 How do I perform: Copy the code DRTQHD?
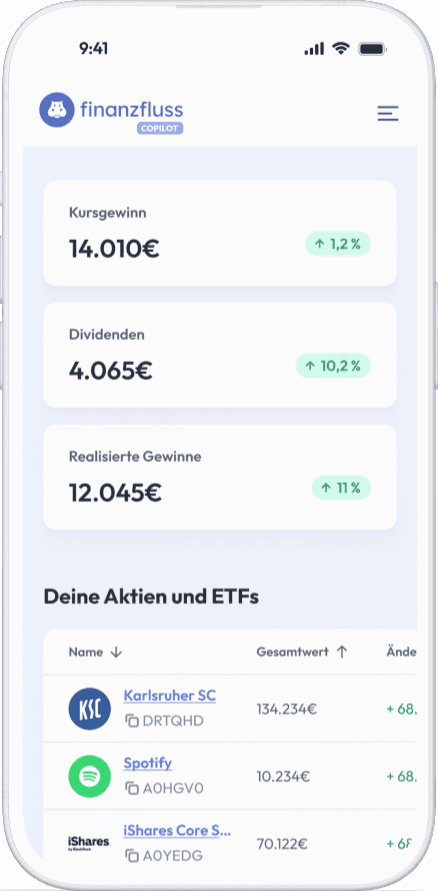coord(132,721)
